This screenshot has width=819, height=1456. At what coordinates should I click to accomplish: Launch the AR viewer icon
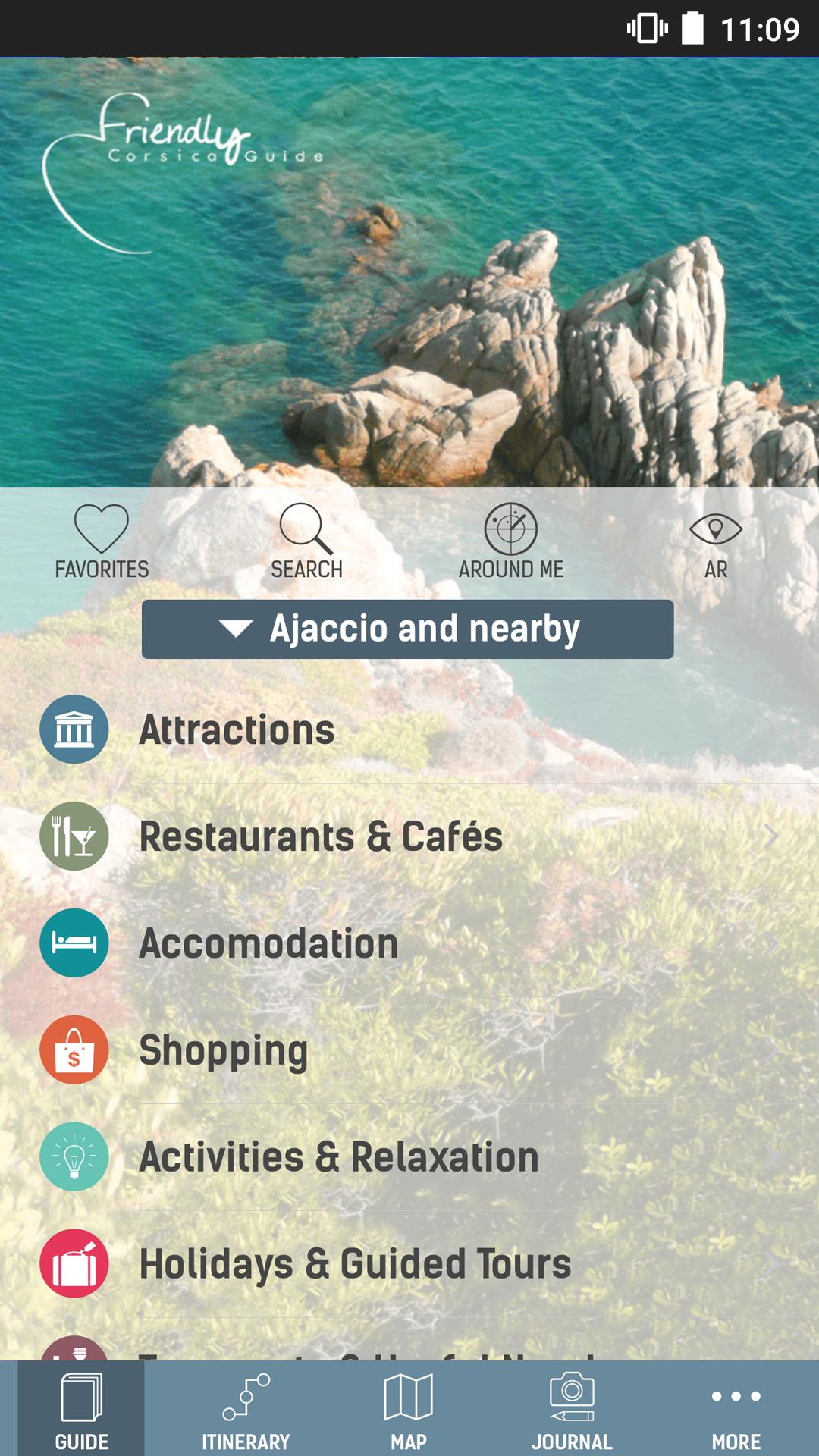coord(717,531)
